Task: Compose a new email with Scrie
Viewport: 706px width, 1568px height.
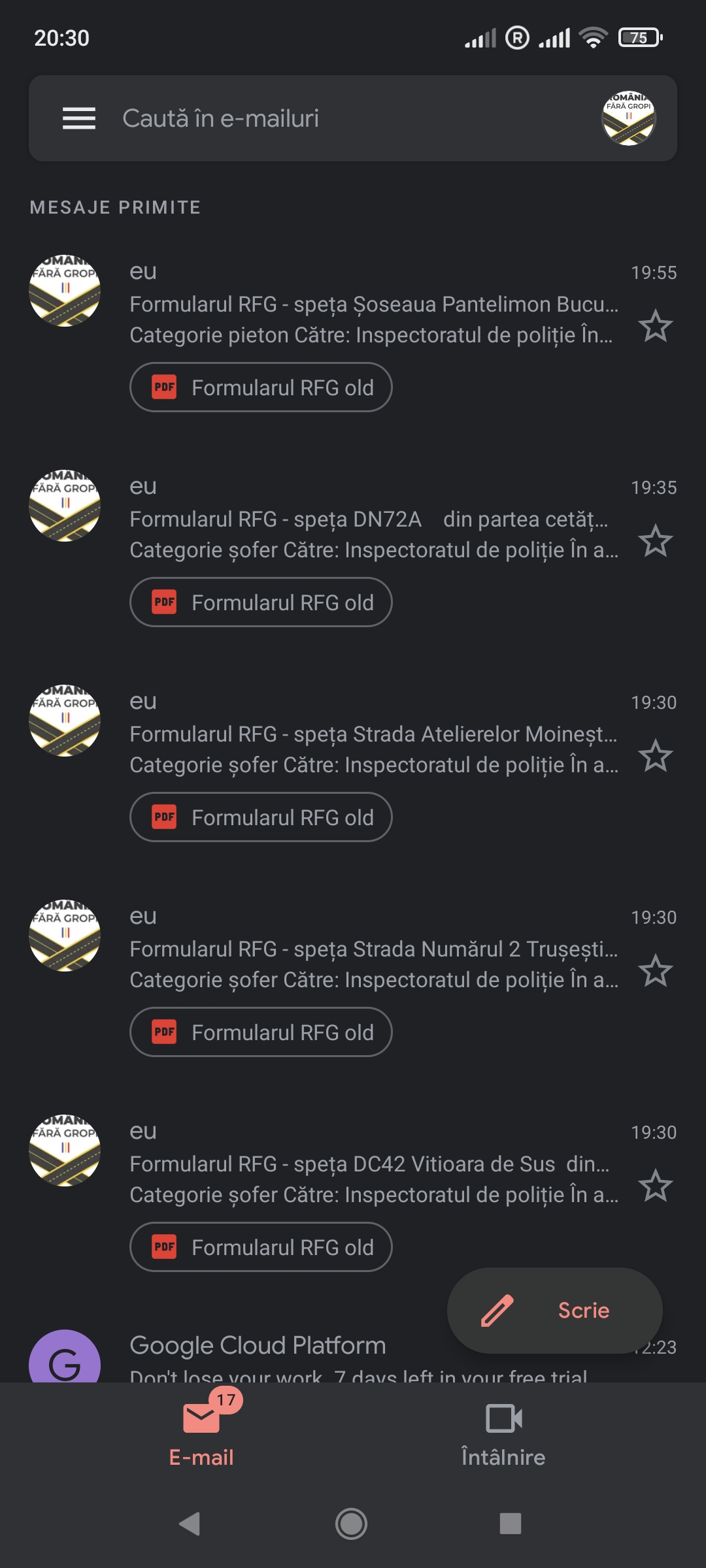Action: 554,1311
